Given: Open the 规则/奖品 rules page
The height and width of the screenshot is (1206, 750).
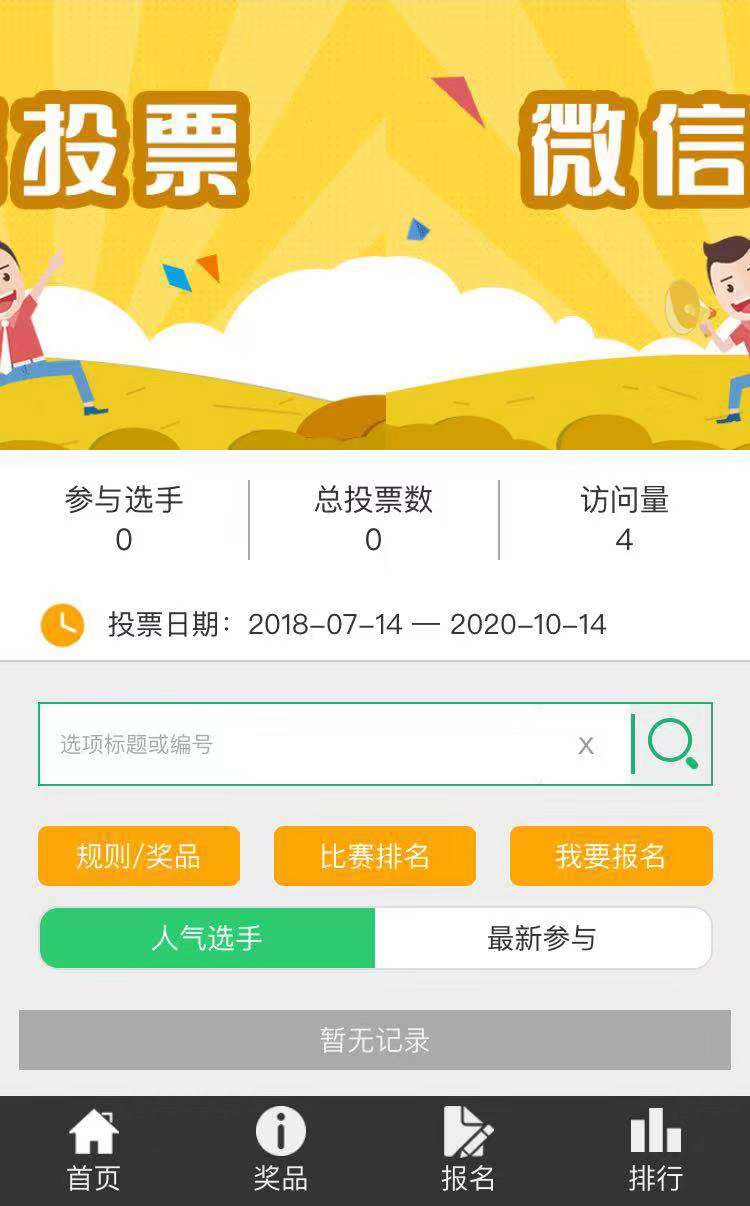Looking at the screenshot, I should (x=139, y=856).
